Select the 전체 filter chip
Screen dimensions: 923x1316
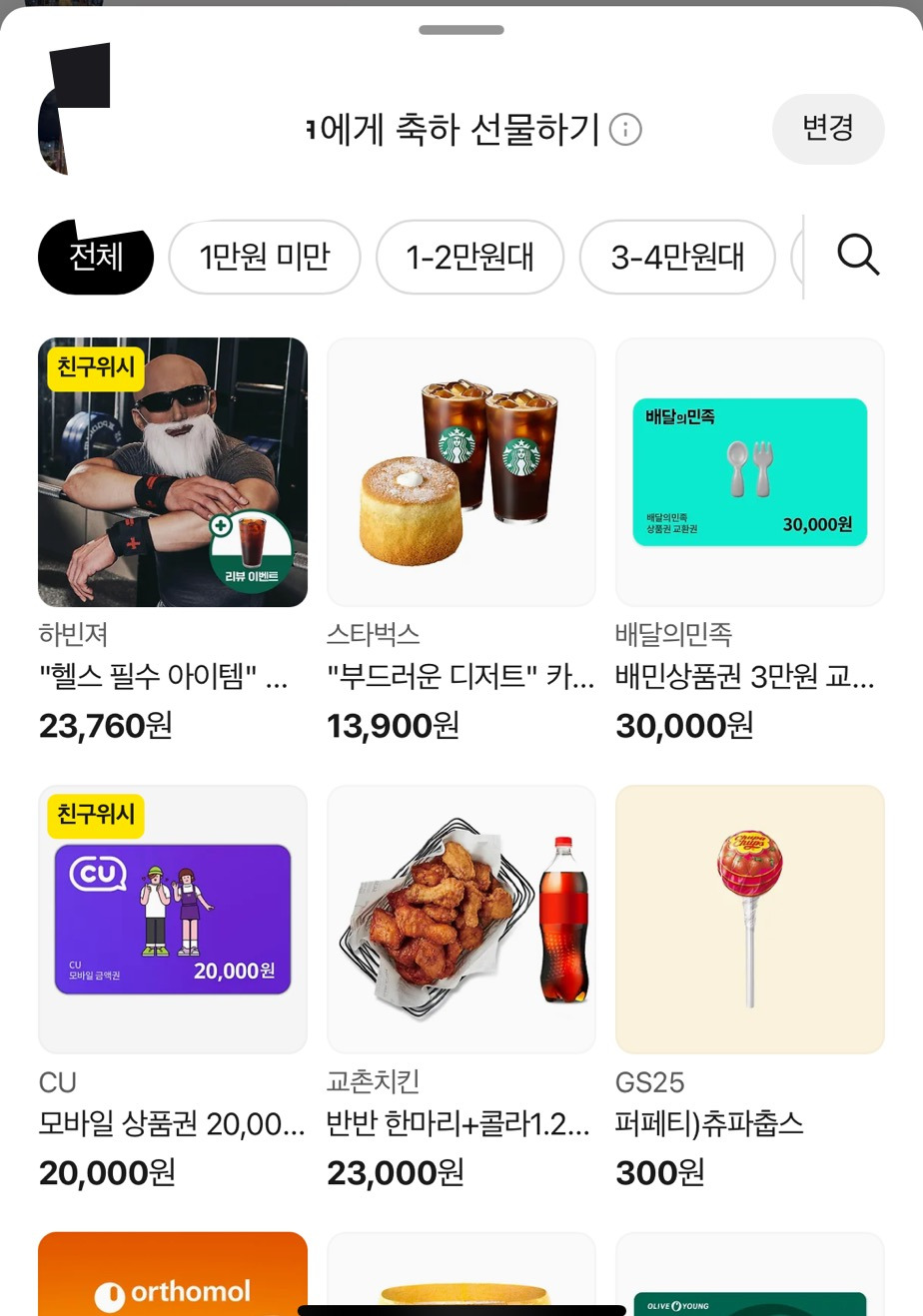[x=95, y=257]
